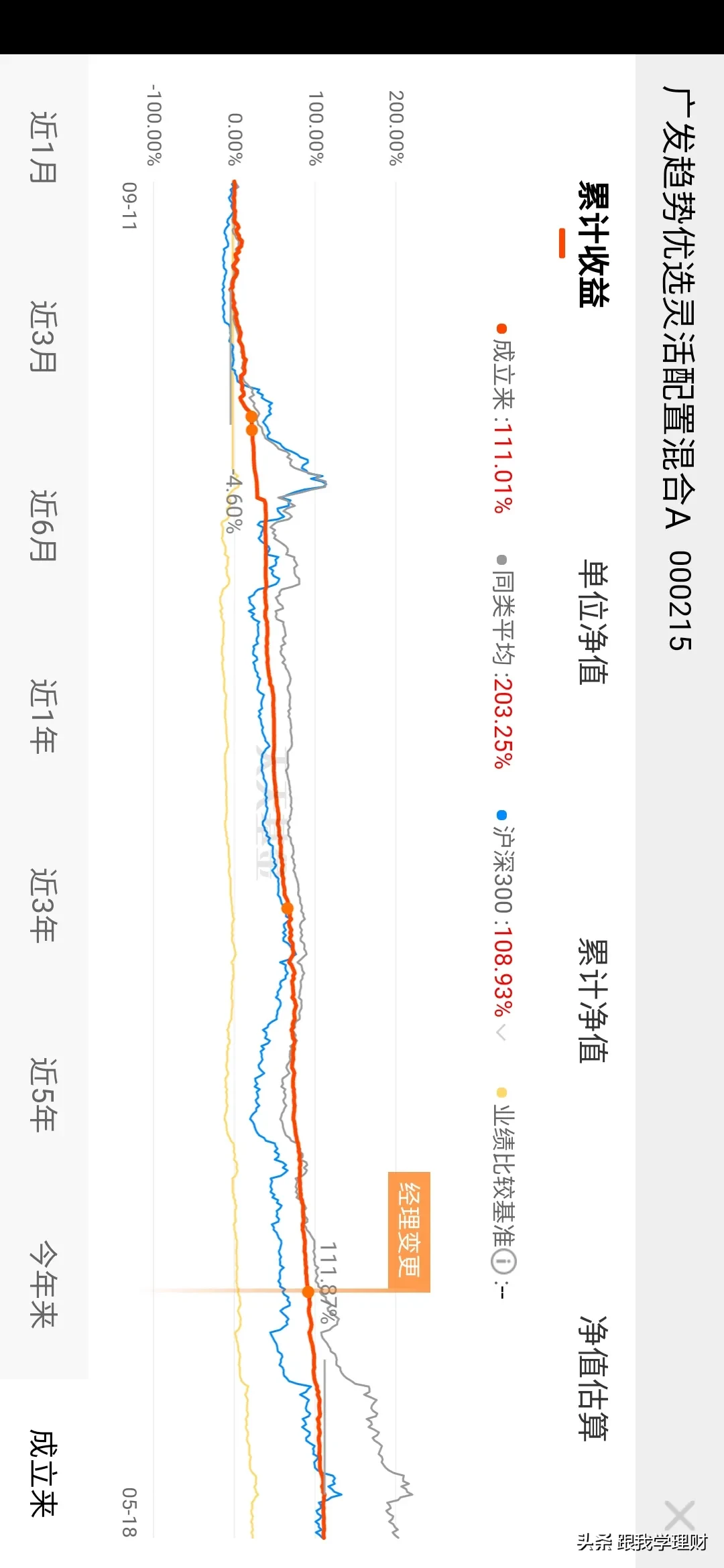Show the 近1月 time range
Viewport: 724px width, 1568px height.
[44, 147]
